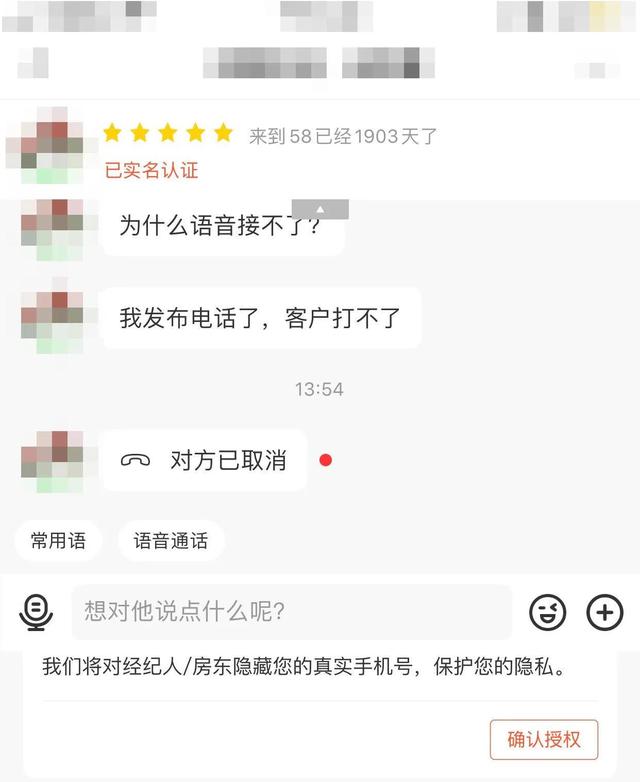Open the plus attachments menu

[x=605, y=612]
